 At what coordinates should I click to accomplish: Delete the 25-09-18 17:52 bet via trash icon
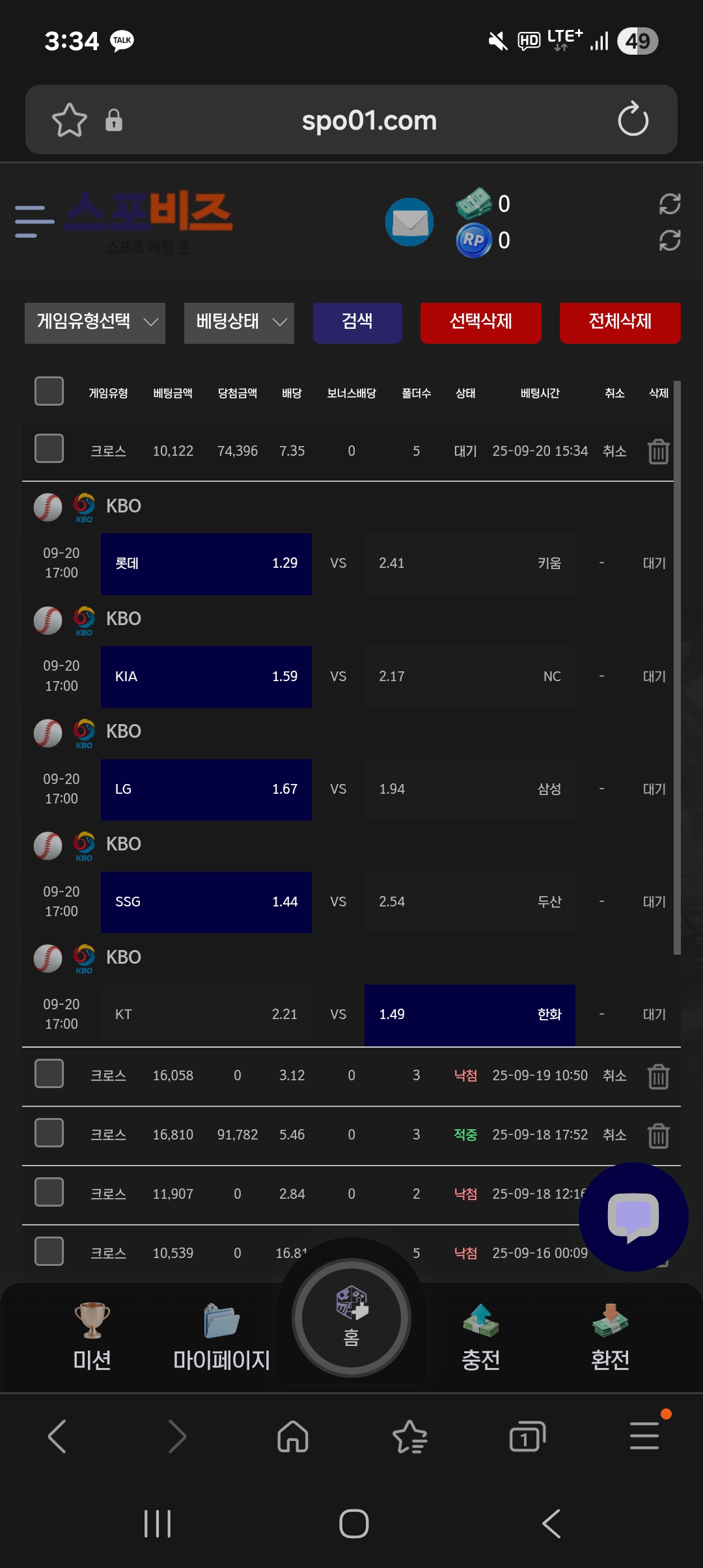coord(658,1136)
